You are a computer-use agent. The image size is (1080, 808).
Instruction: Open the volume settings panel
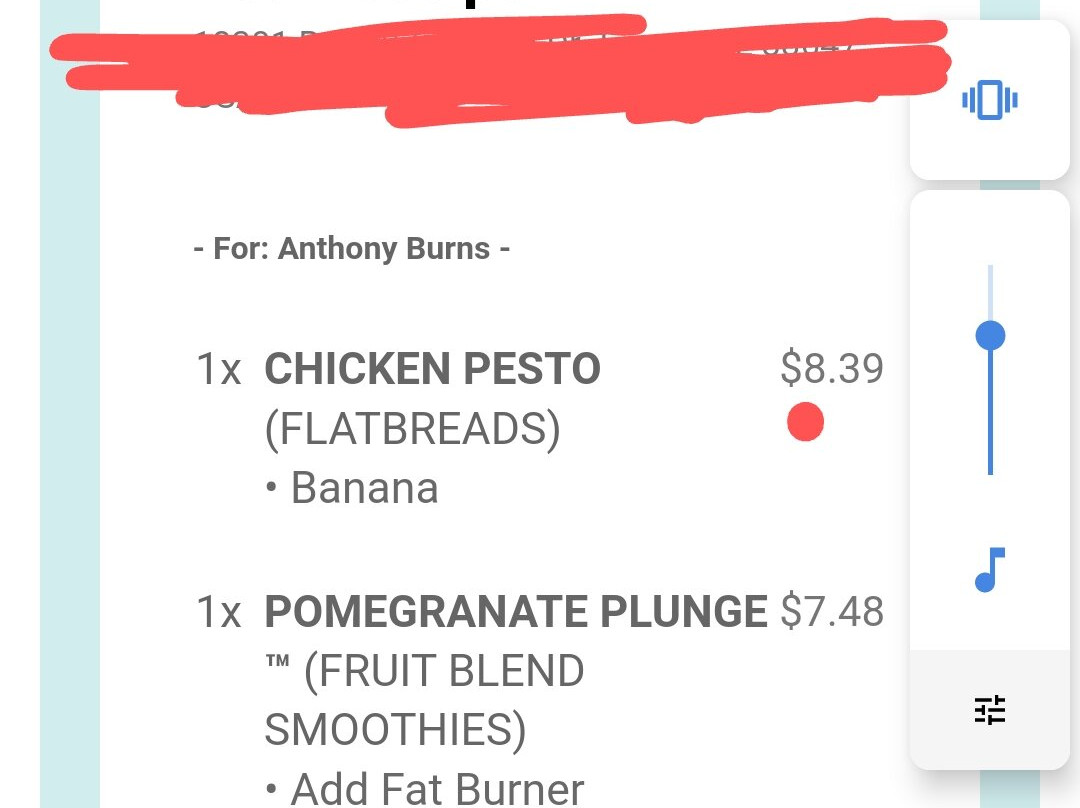(989, 709)
